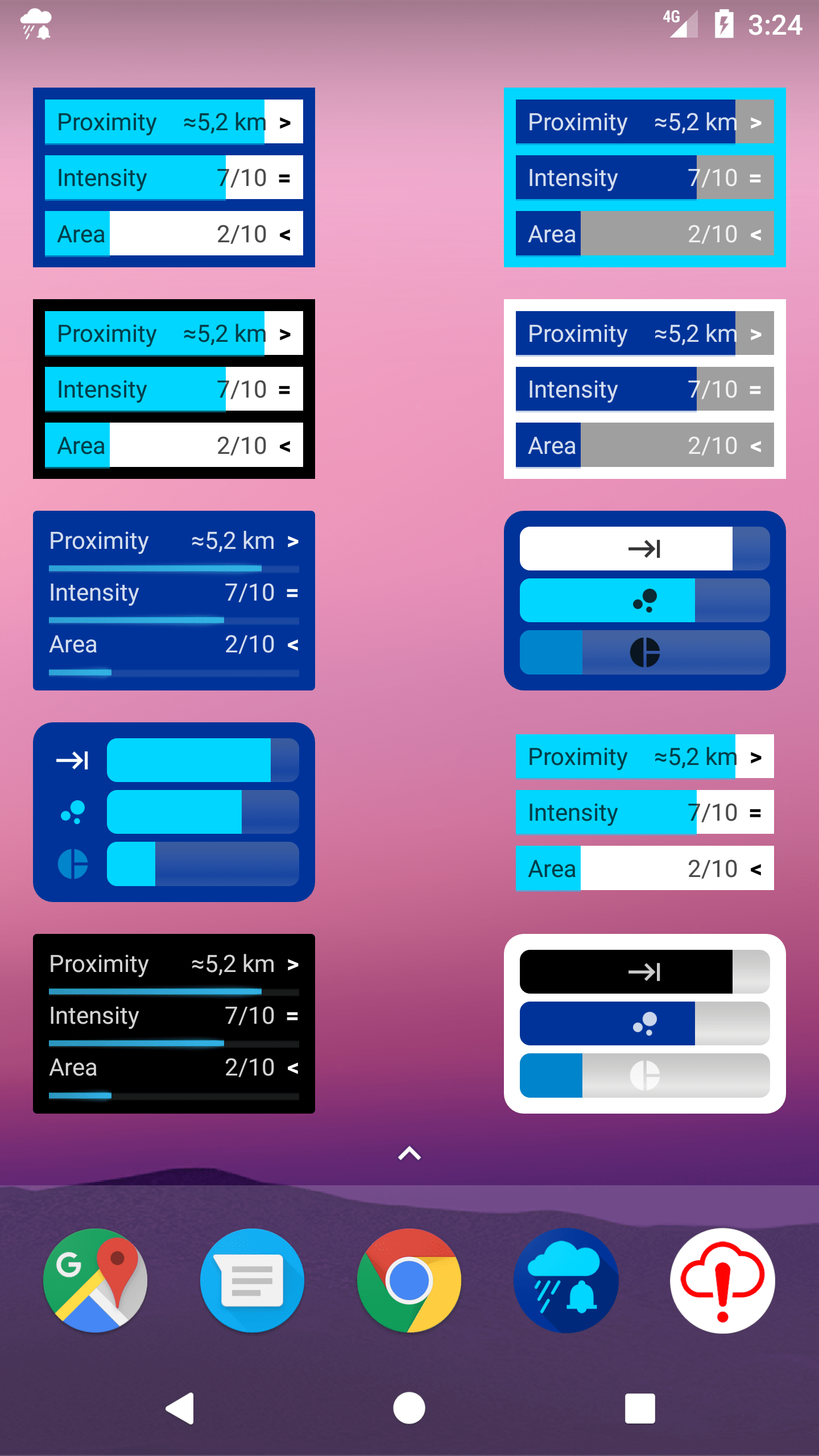Expand the app drawer arrow
Image resolution: width=819 pixels, height=1456 pixels.
409,1153
